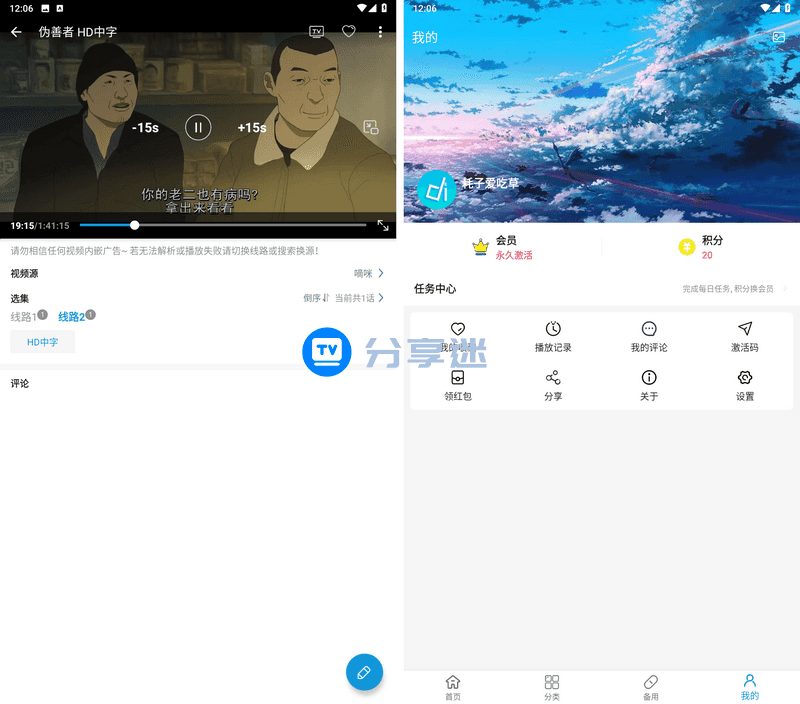This screenshot has width=800, height=704.
Task: Enter fullscreen video mode
Action: coord(383,226)
